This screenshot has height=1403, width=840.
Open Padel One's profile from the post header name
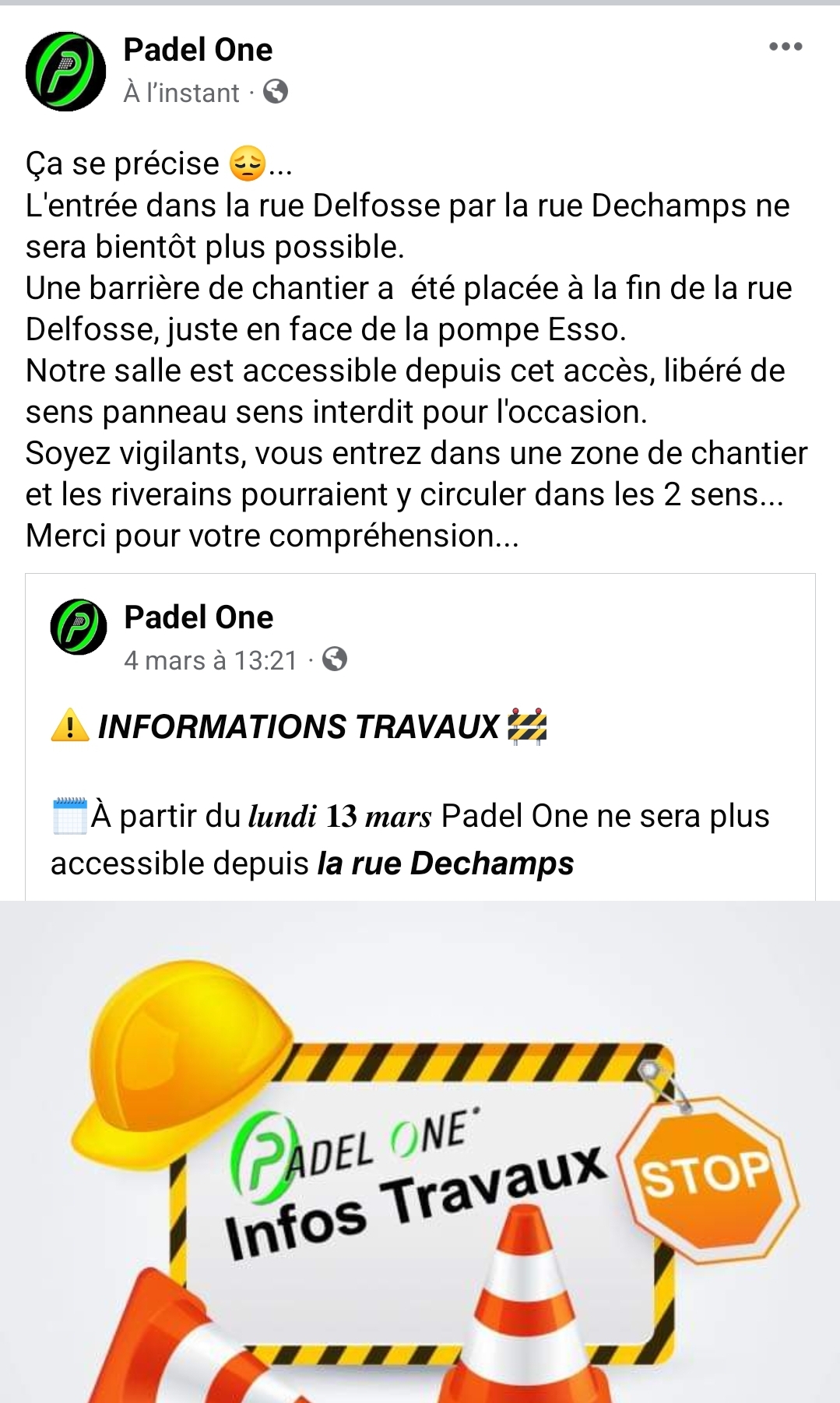tap(198, 50)
